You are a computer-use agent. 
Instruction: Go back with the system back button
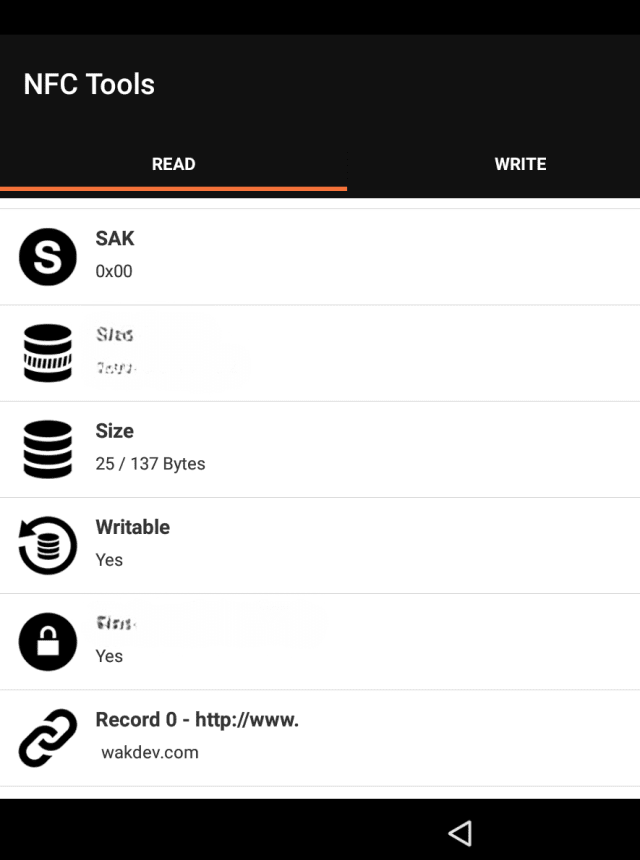point(460,832)
